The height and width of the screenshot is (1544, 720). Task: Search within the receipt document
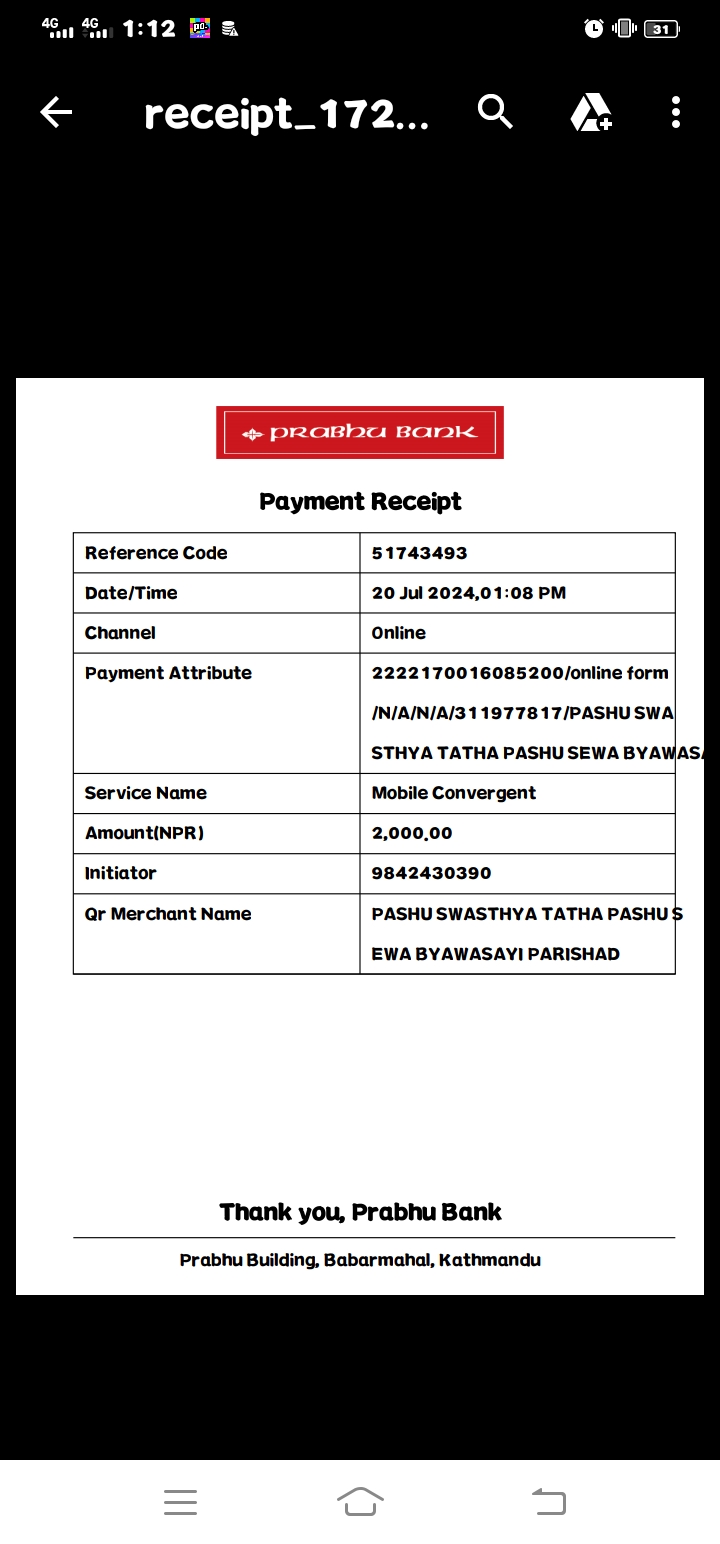tap(495, 112)
